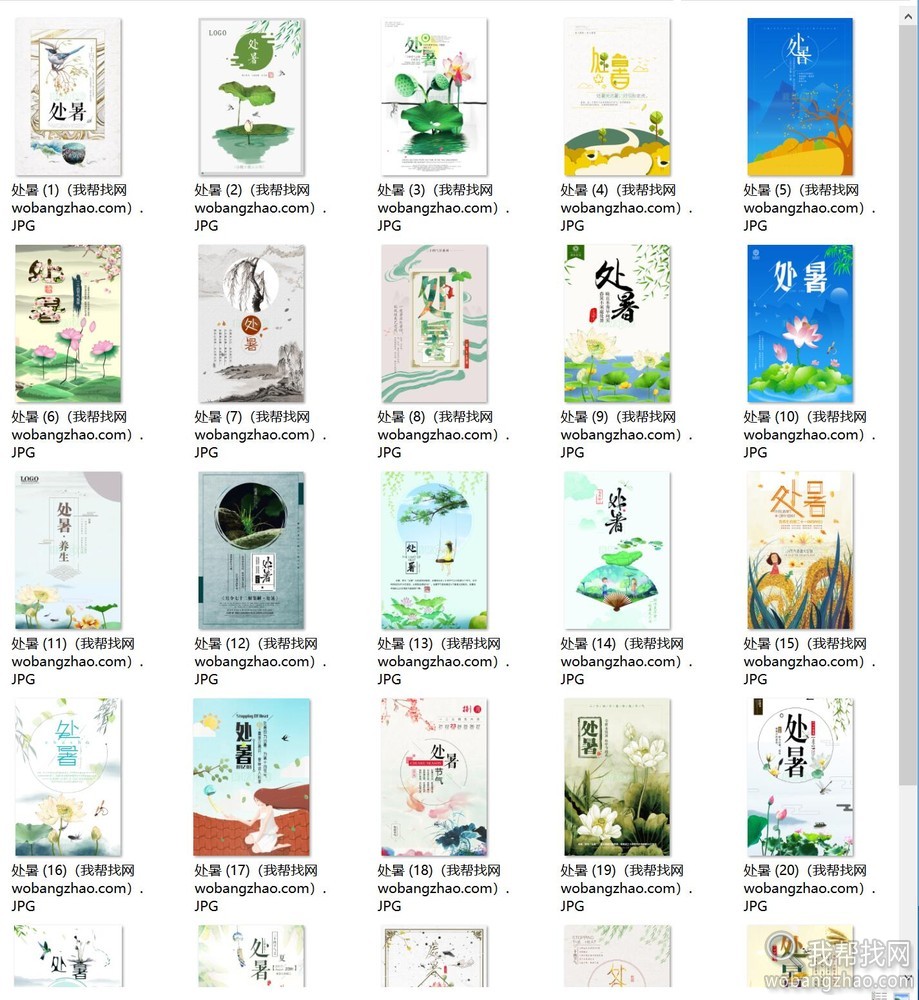Open file 处暑 (18) JPG

click(434, 778)
